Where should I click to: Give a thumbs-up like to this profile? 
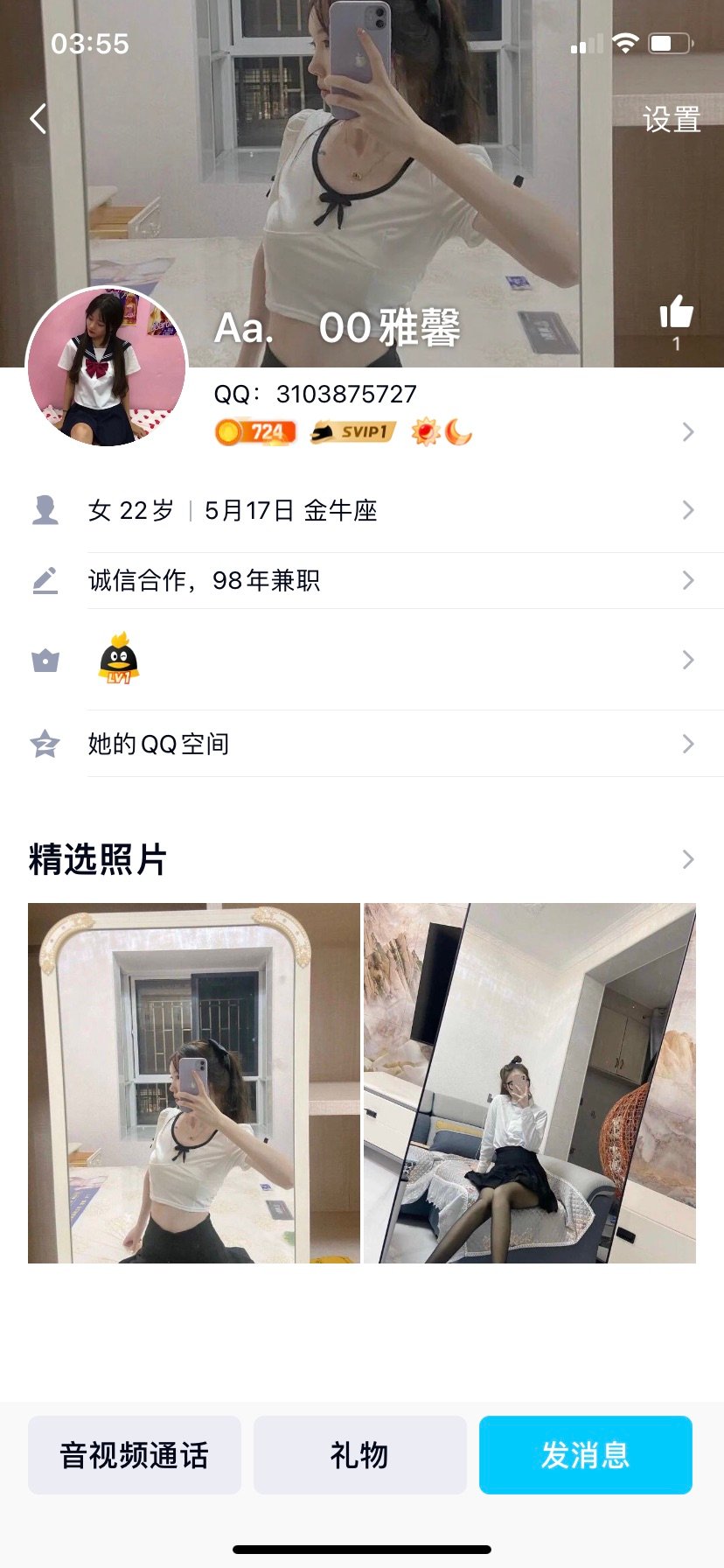[x=676, y=313]
